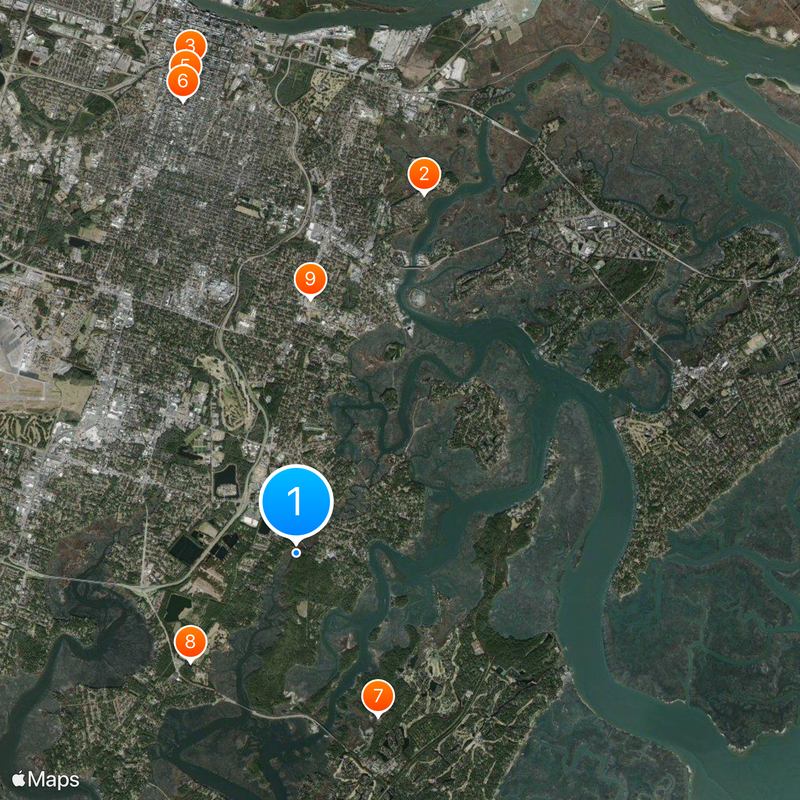Tap map pin number 2
Screen dimensions: 800x800
[x=424, y=175]
